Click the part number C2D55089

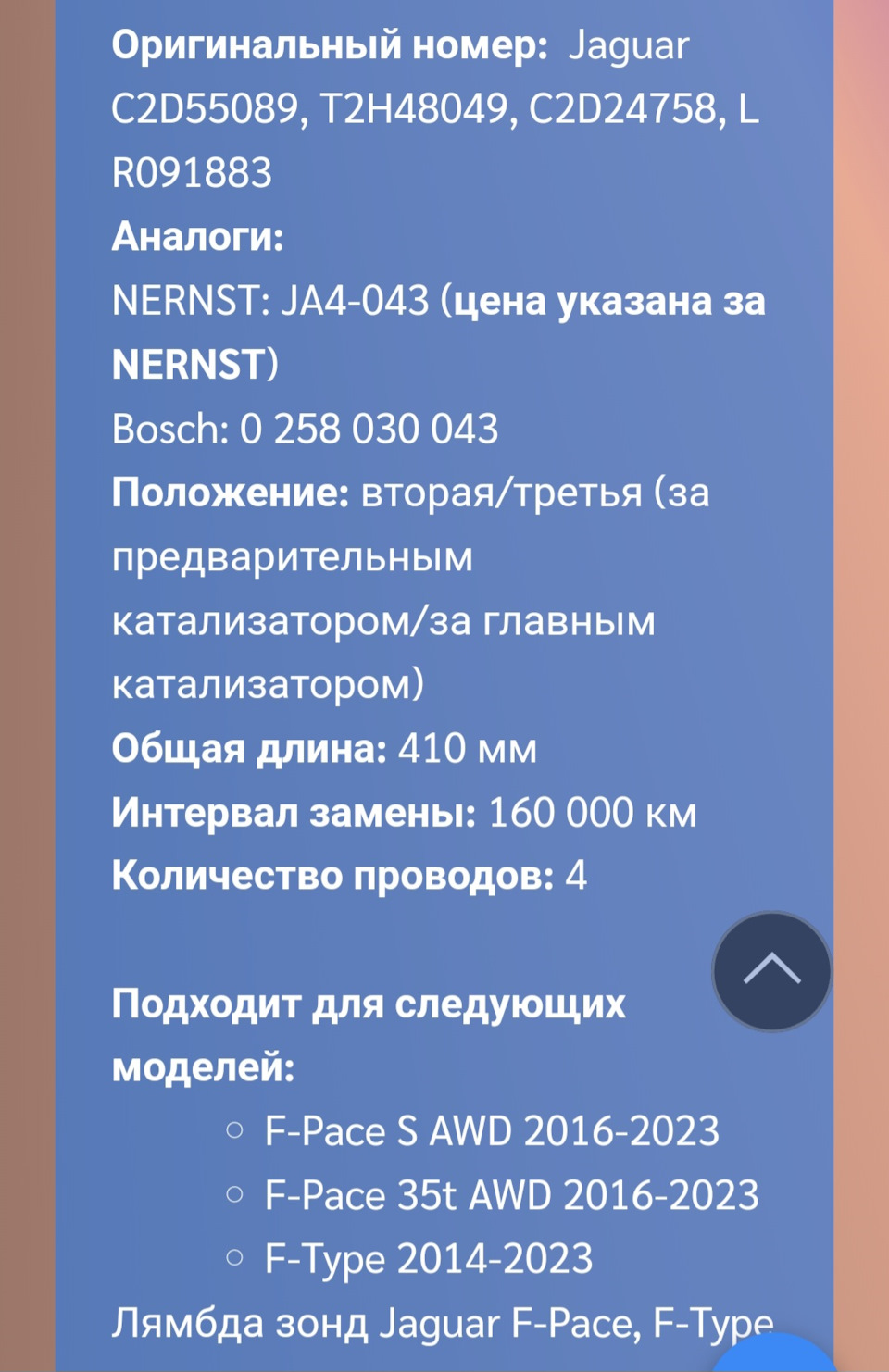click(x=202, y=108)
